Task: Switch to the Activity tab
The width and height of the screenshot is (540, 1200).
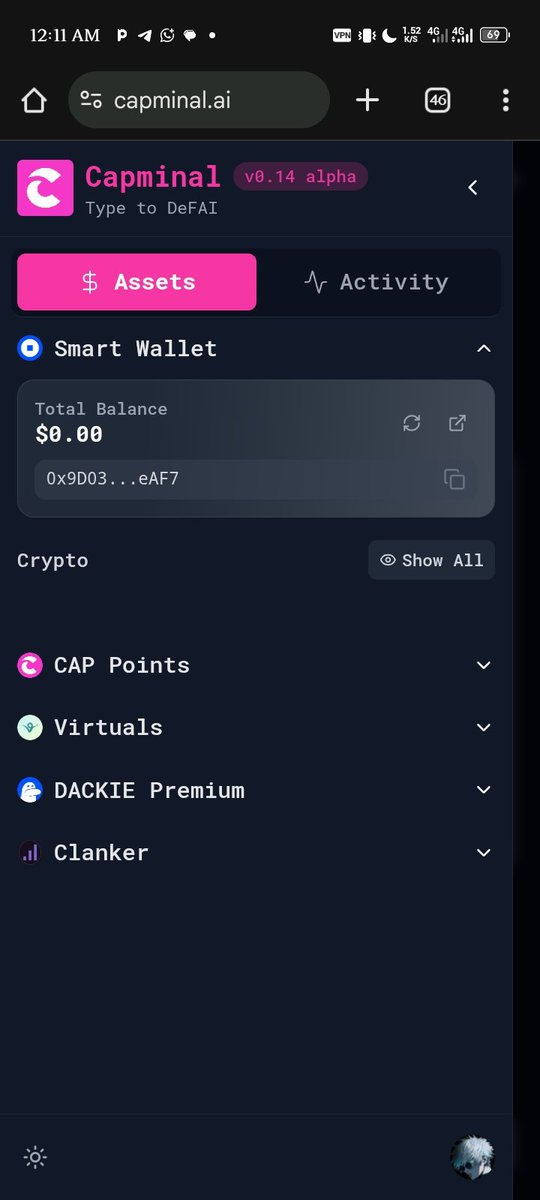Action: [376, 282]
